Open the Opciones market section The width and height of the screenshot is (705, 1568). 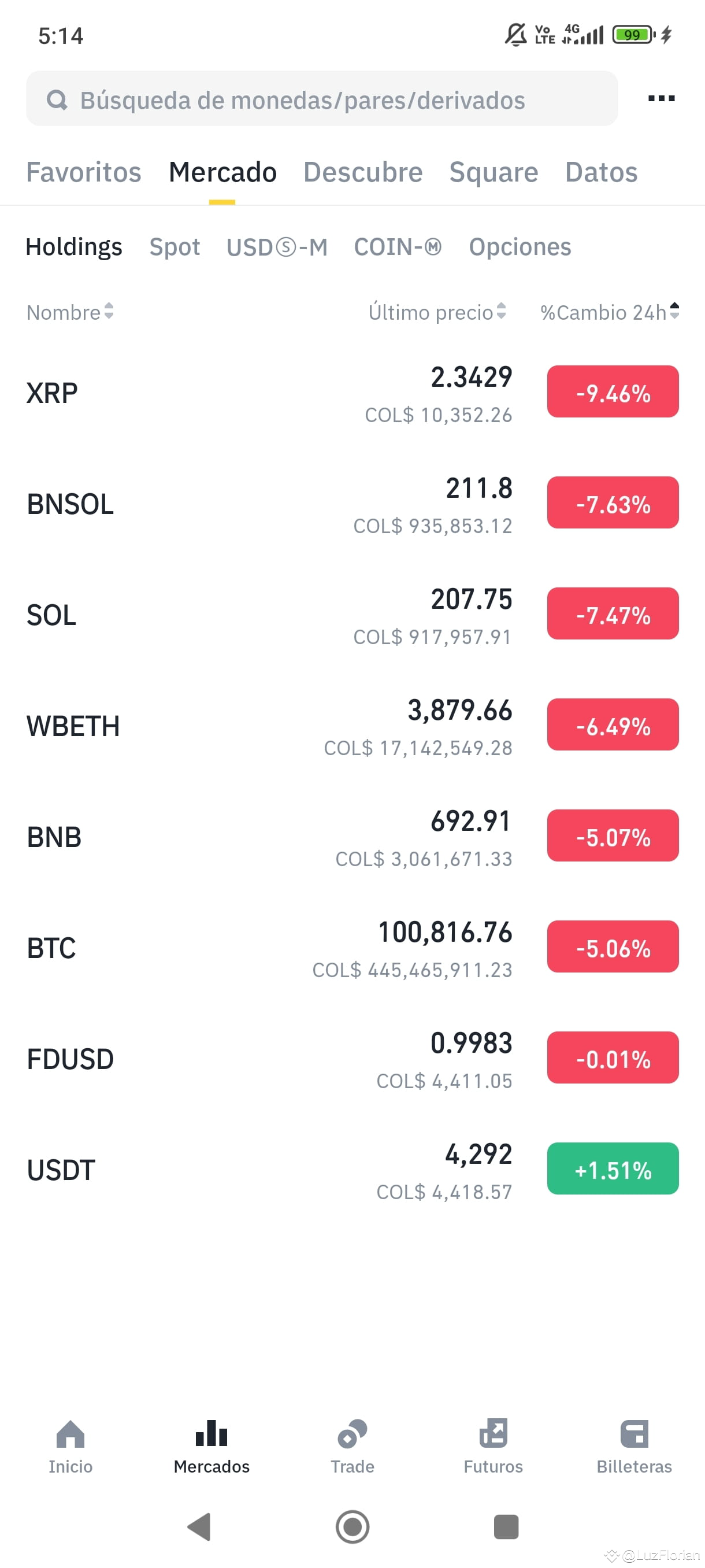(520, 246)
